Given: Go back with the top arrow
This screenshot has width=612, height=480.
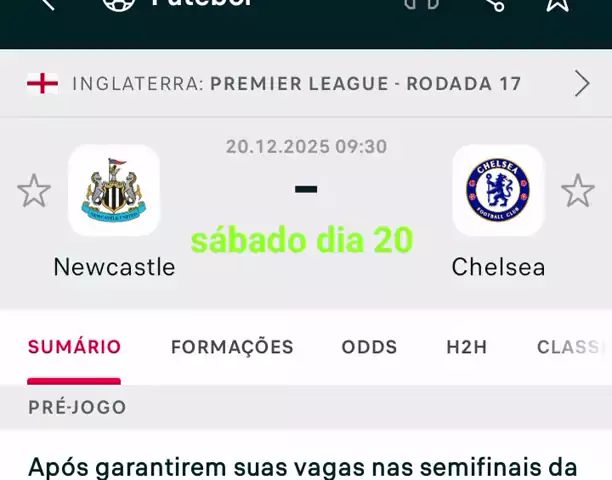Looking at the screenshot, I should pyautogui.click(x=46, y=3).
